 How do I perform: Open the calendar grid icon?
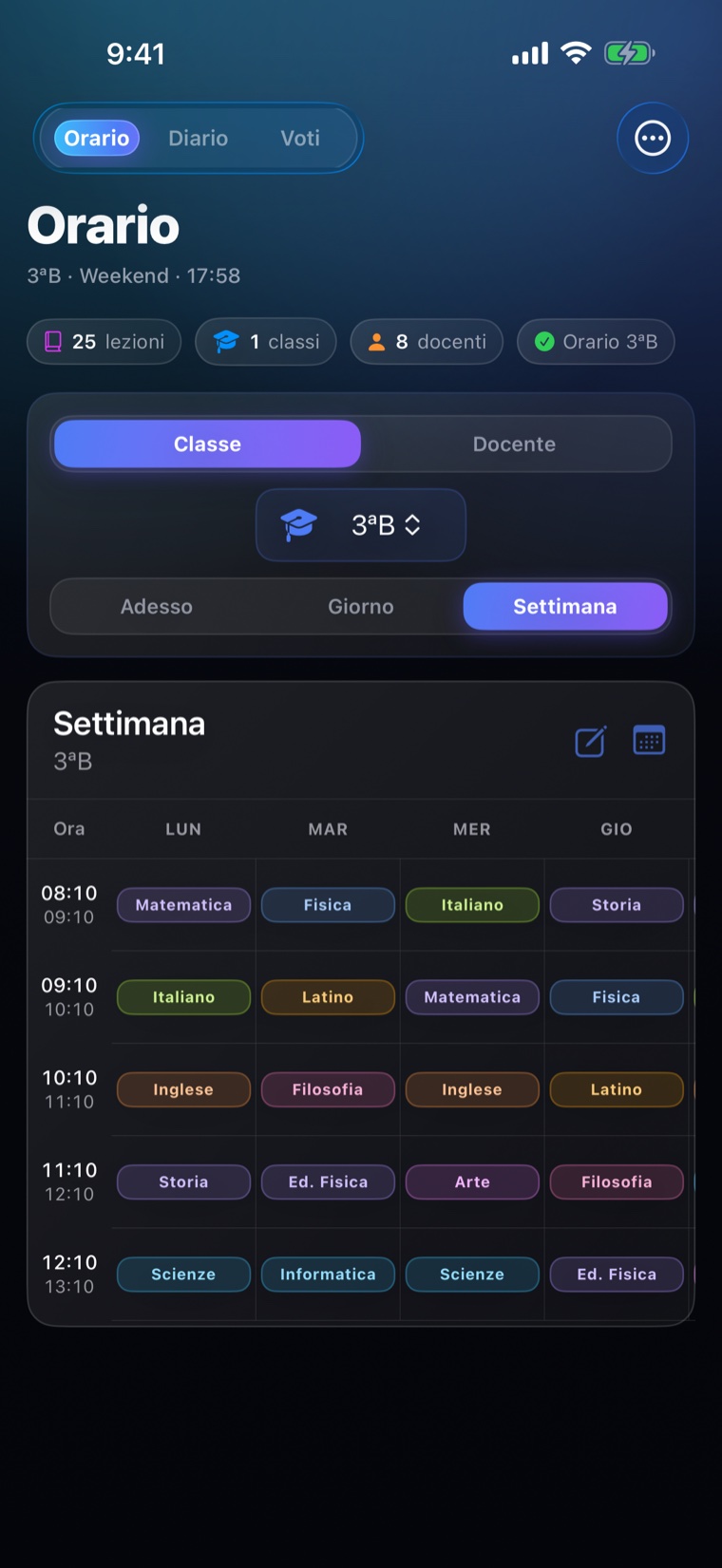(x=649, y=740)
